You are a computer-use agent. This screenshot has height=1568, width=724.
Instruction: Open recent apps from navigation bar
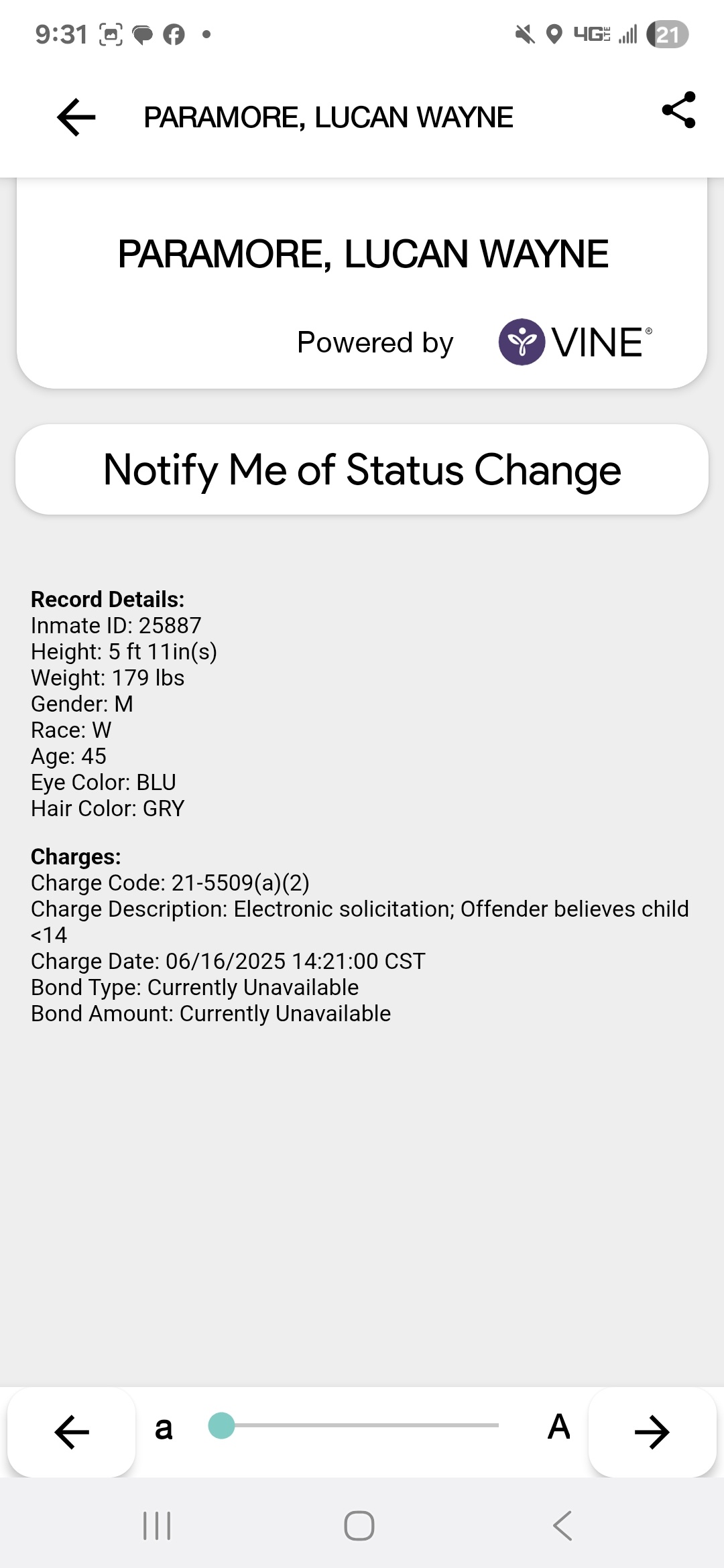[157, 1526]
